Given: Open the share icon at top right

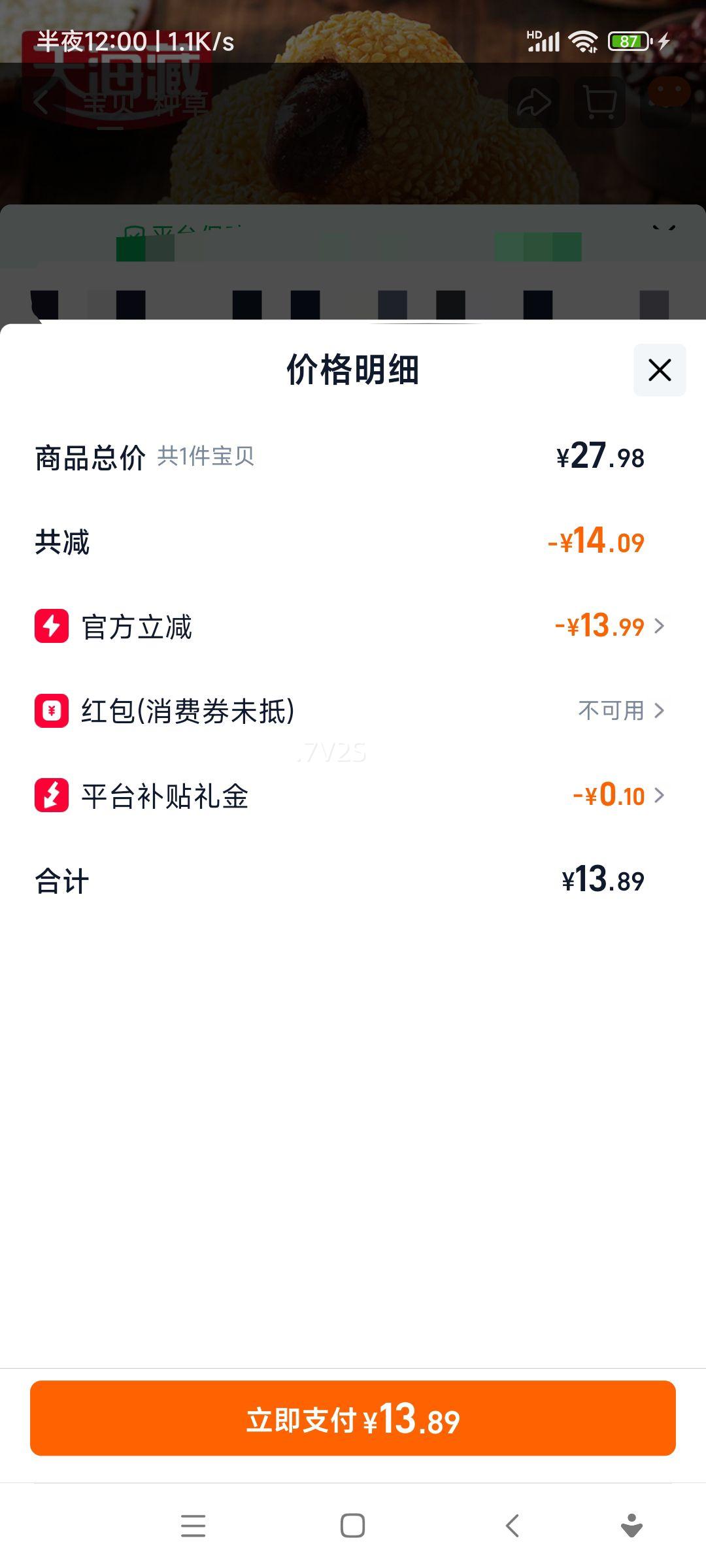Looking at the screenshot, I should point(535,101).
